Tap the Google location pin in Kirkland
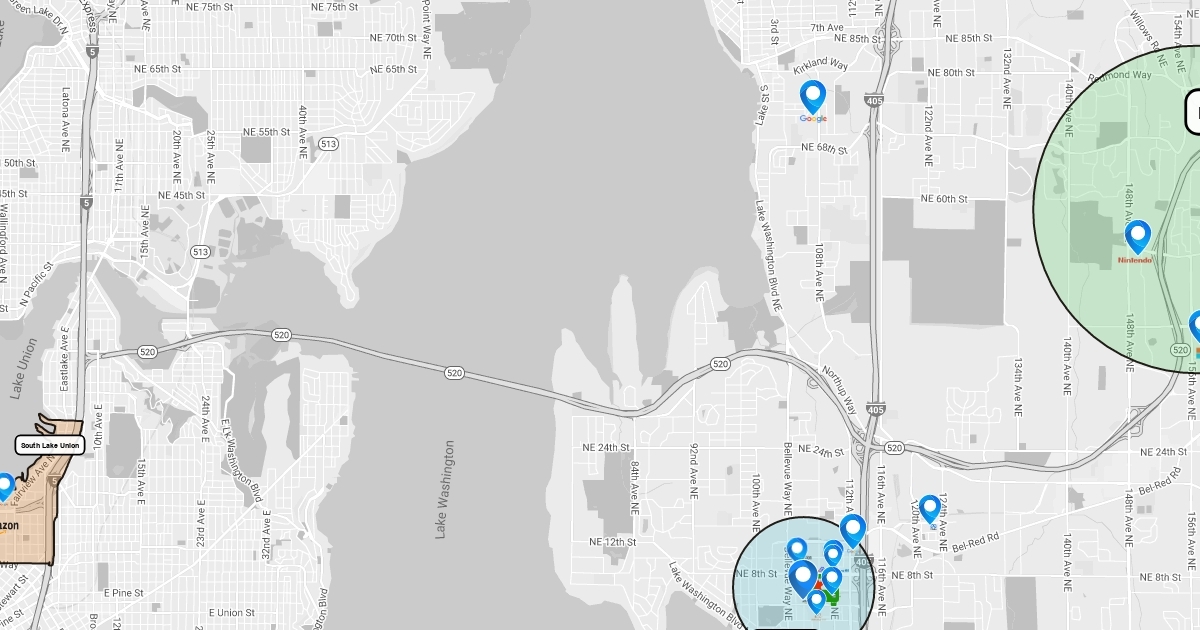 tap(813, 96)
